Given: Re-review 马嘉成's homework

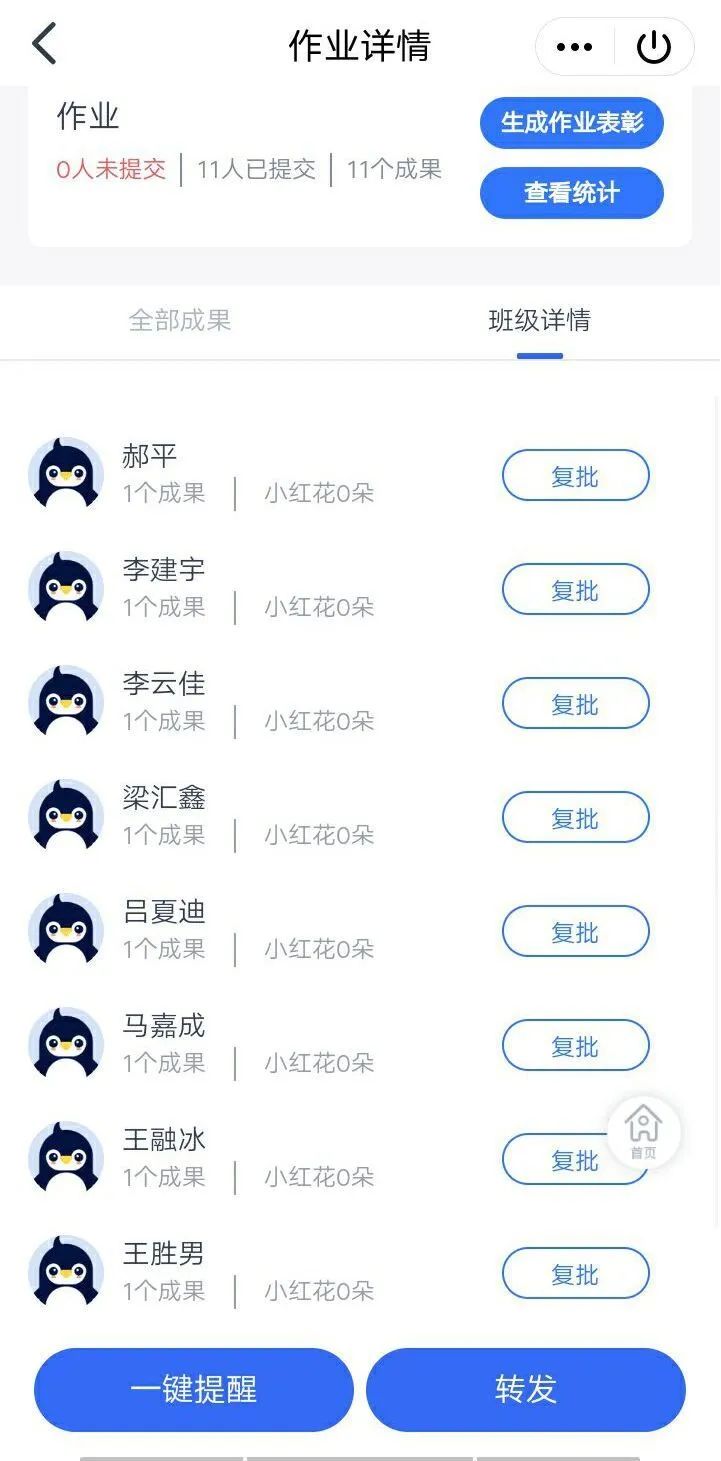Looking at the screenshot, I should tap(575, 1046).
